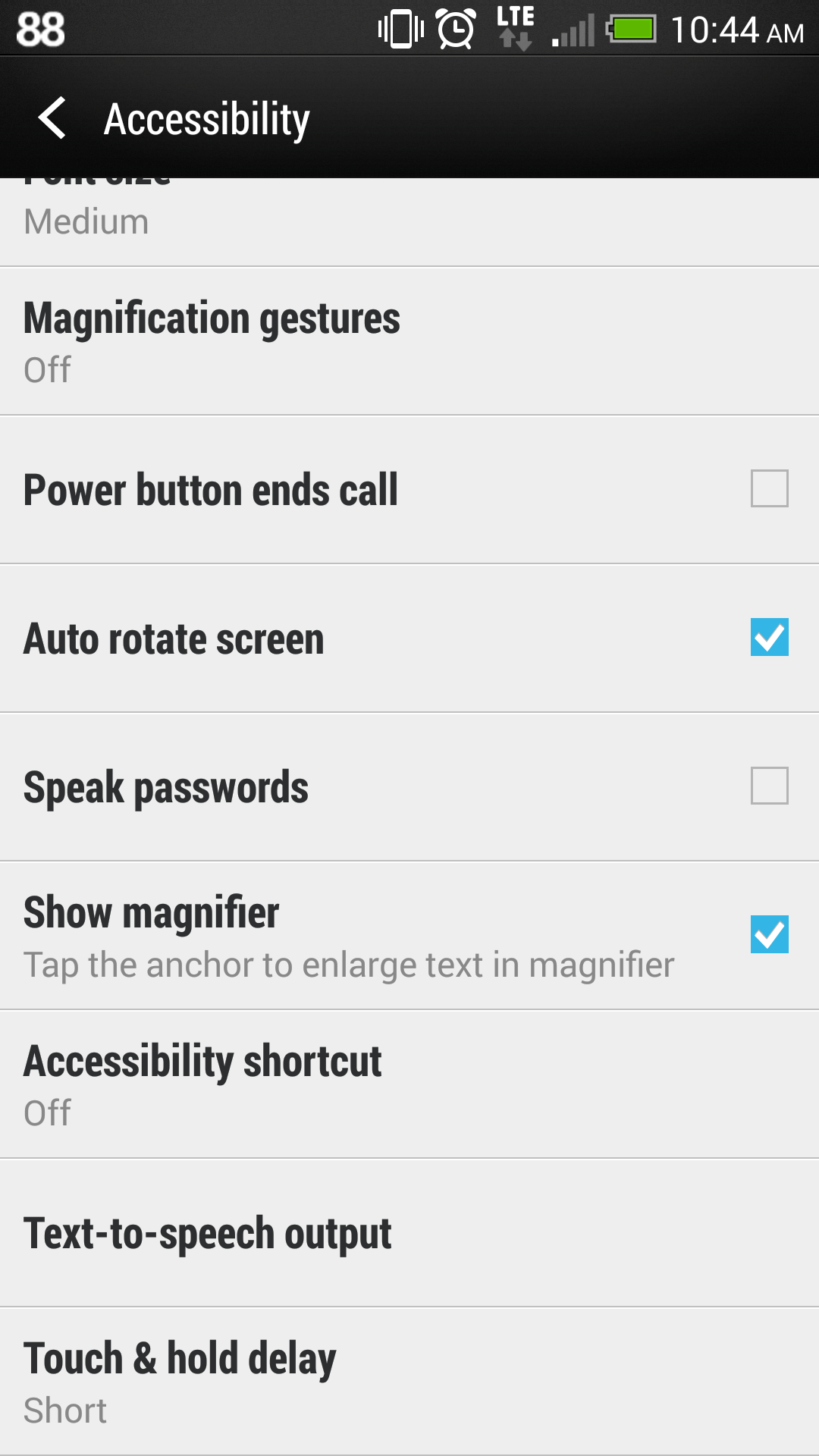Go back from the Accessibility screen
The height and width of the screenshot is (1456, 819).
pos(53,118)
